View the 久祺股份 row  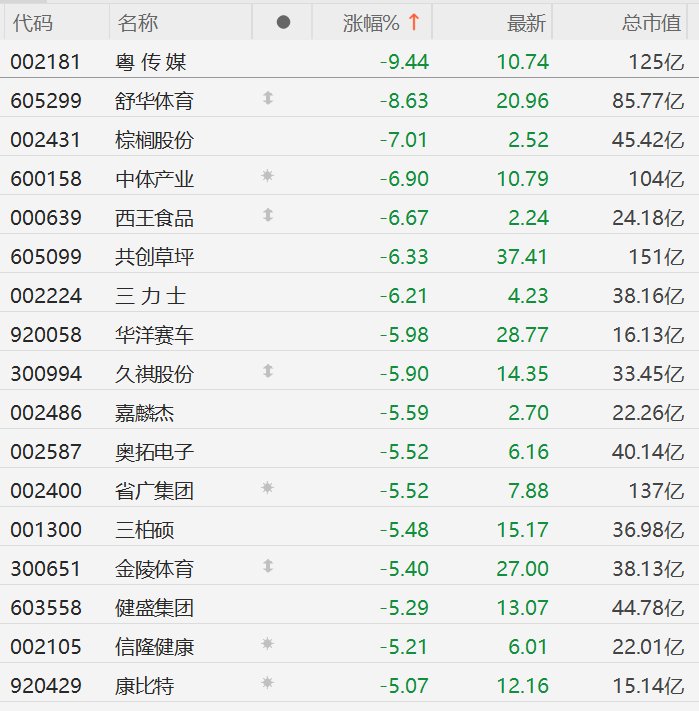click(x=154, y=374)
